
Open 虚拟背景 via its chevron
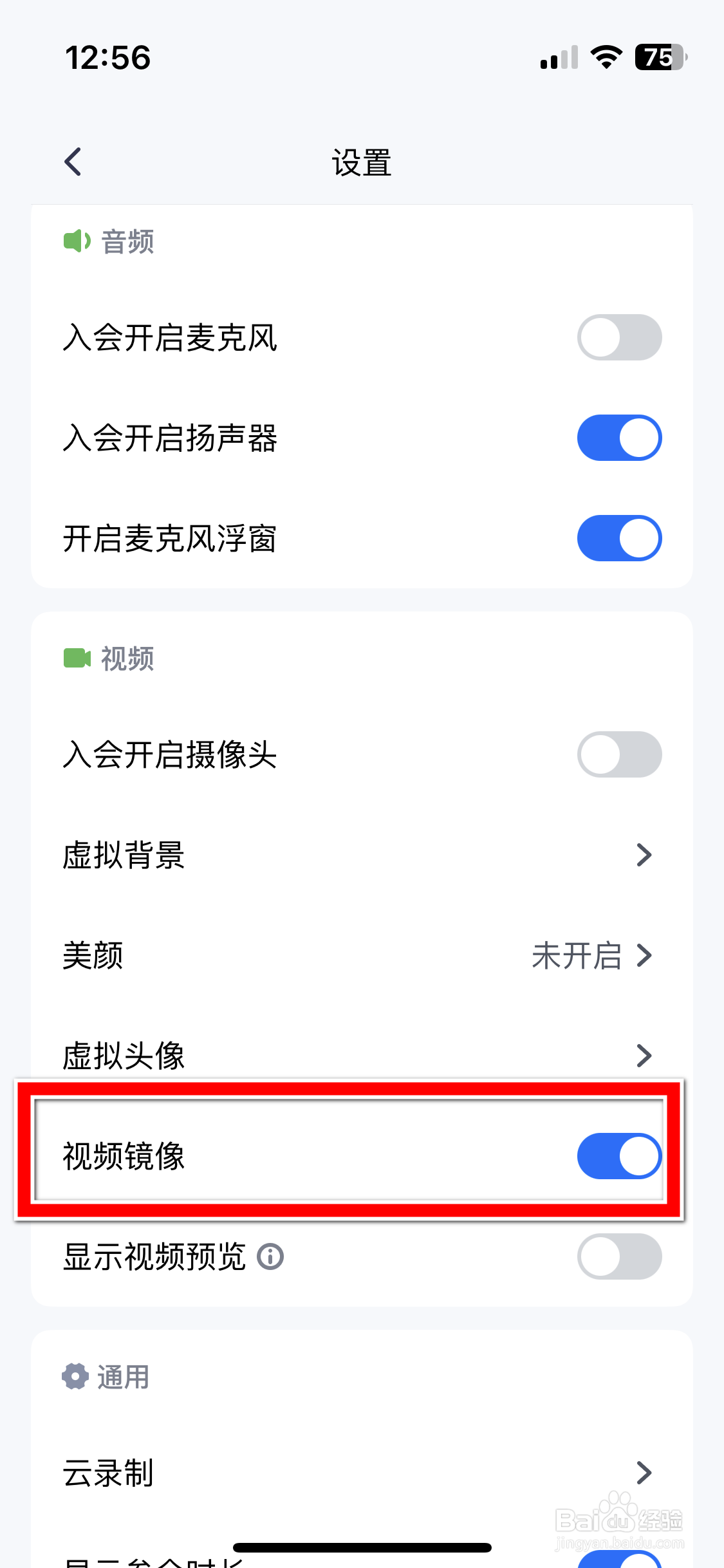[645, 854]
